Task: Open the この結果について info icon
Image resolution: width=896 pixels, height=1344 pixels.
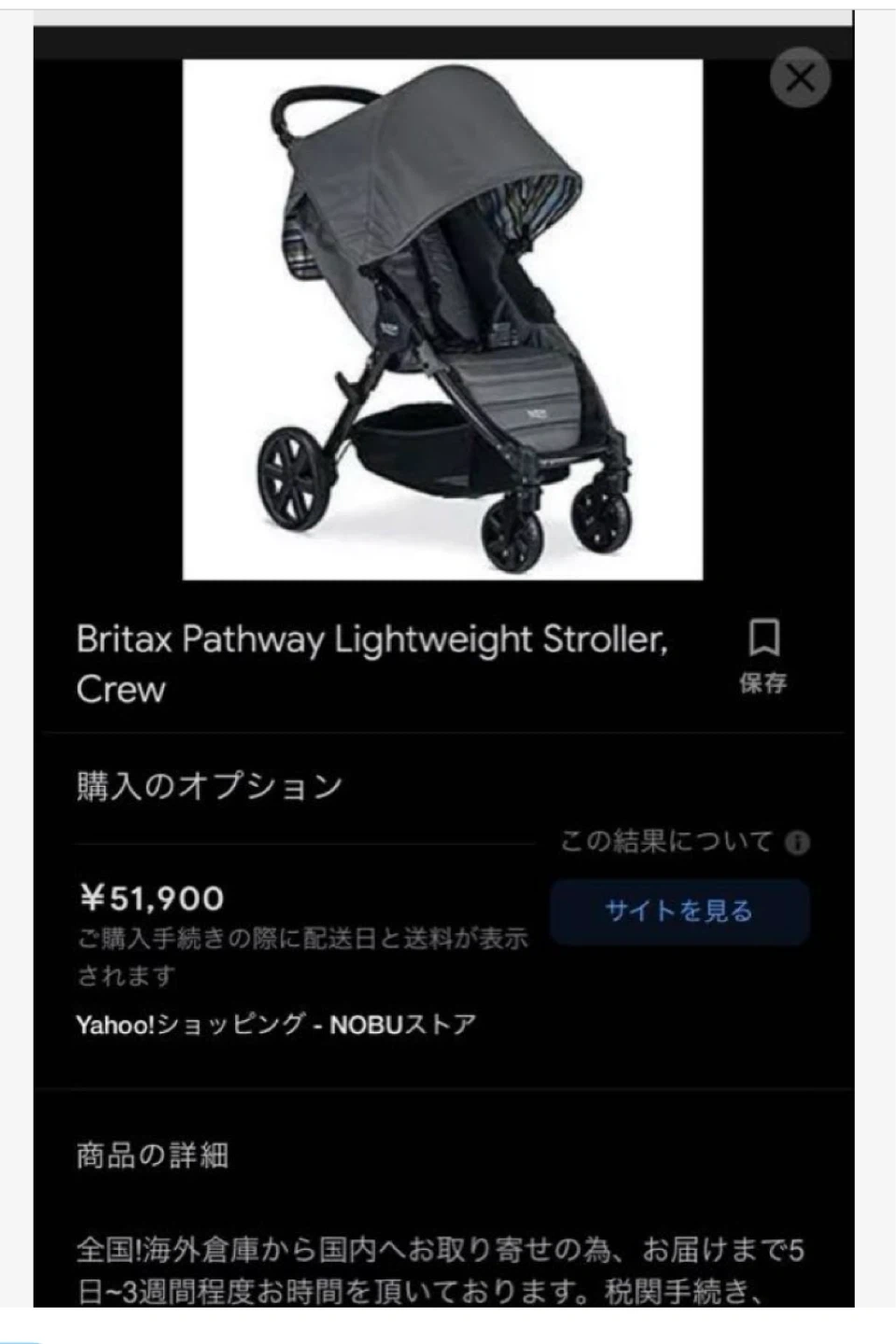Action: point(797,843)
